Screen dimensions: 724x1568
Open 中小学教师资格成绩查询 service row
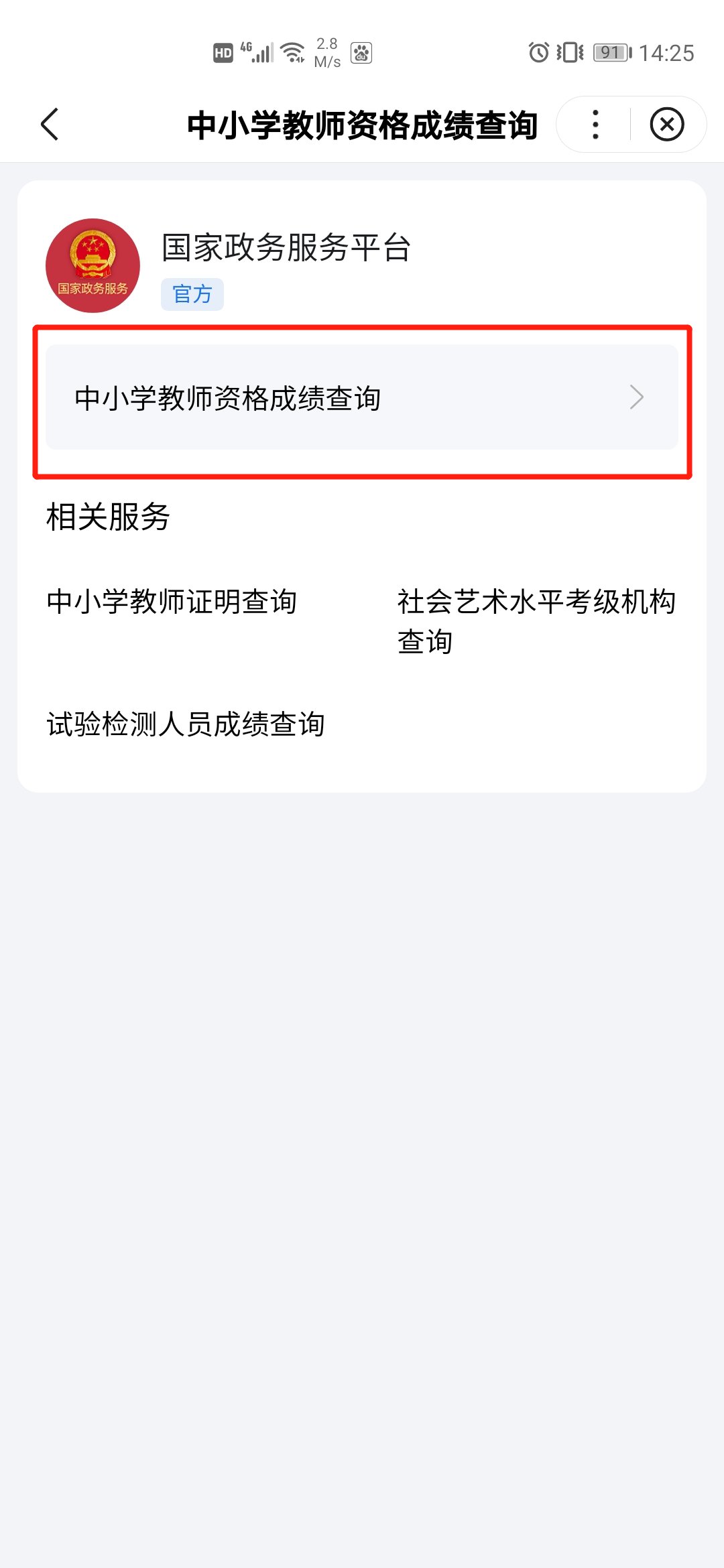tap(362, 397)
